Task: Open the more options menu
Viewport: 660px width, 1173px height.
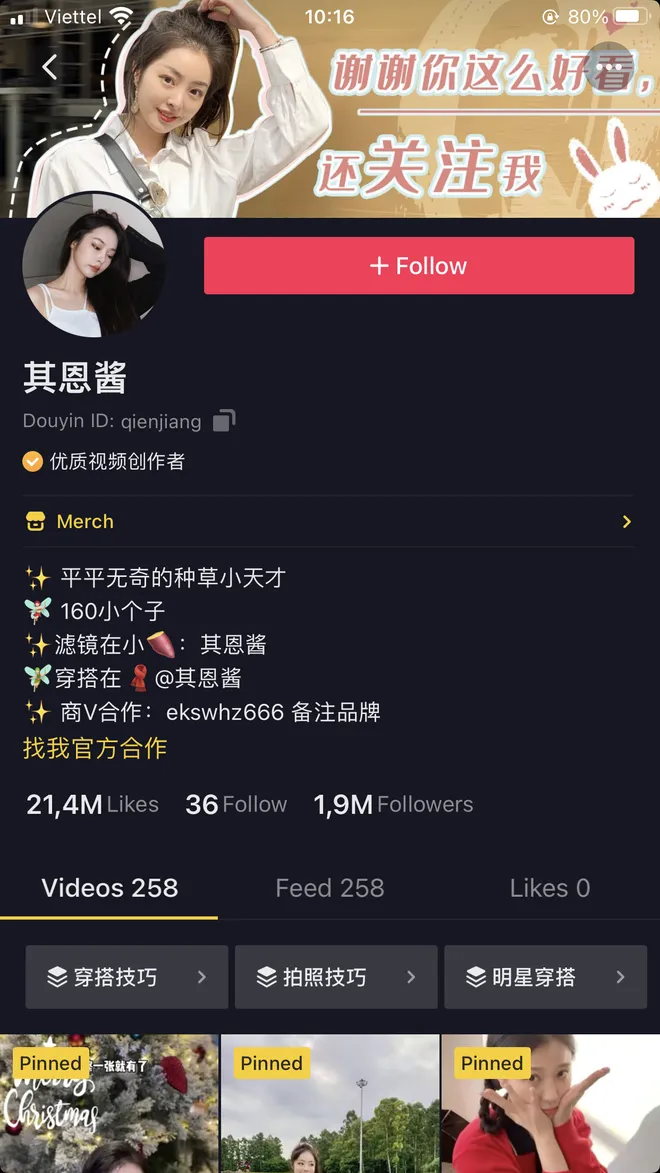Action: click(x=610, y=67)
